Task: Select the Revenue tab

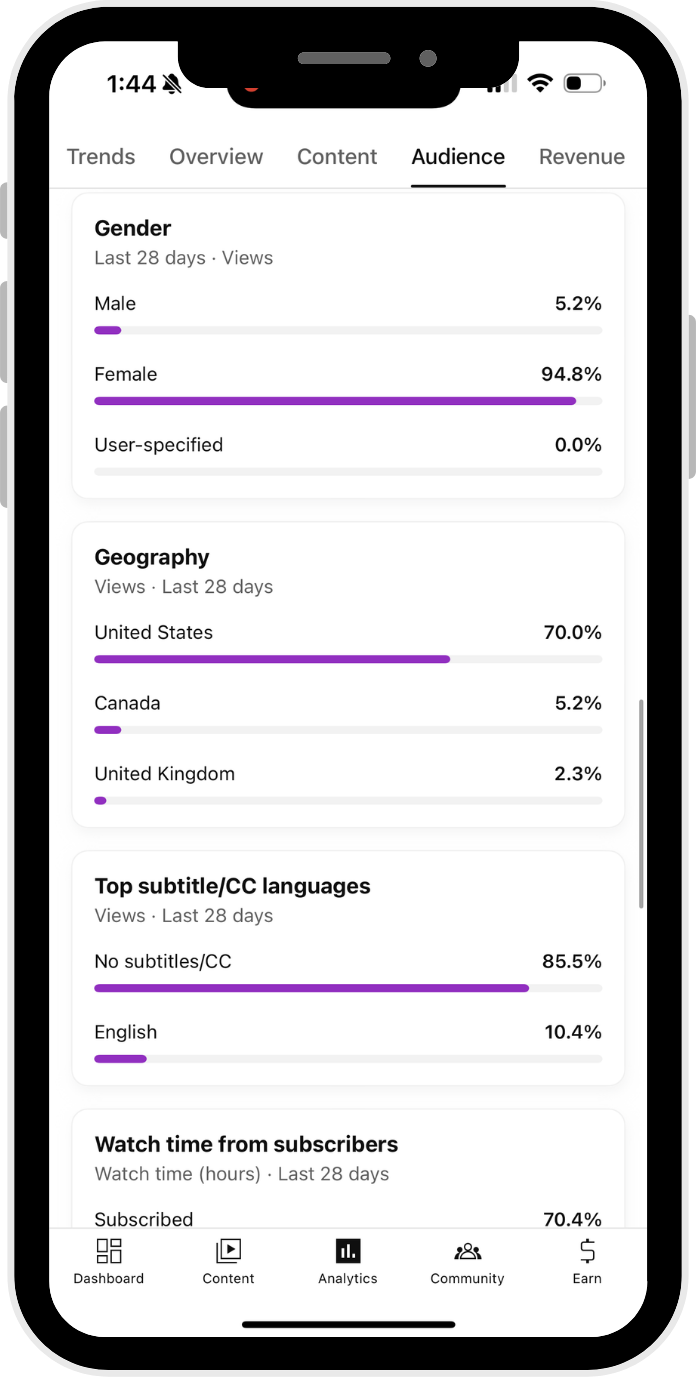Action: tap(581, 157)
